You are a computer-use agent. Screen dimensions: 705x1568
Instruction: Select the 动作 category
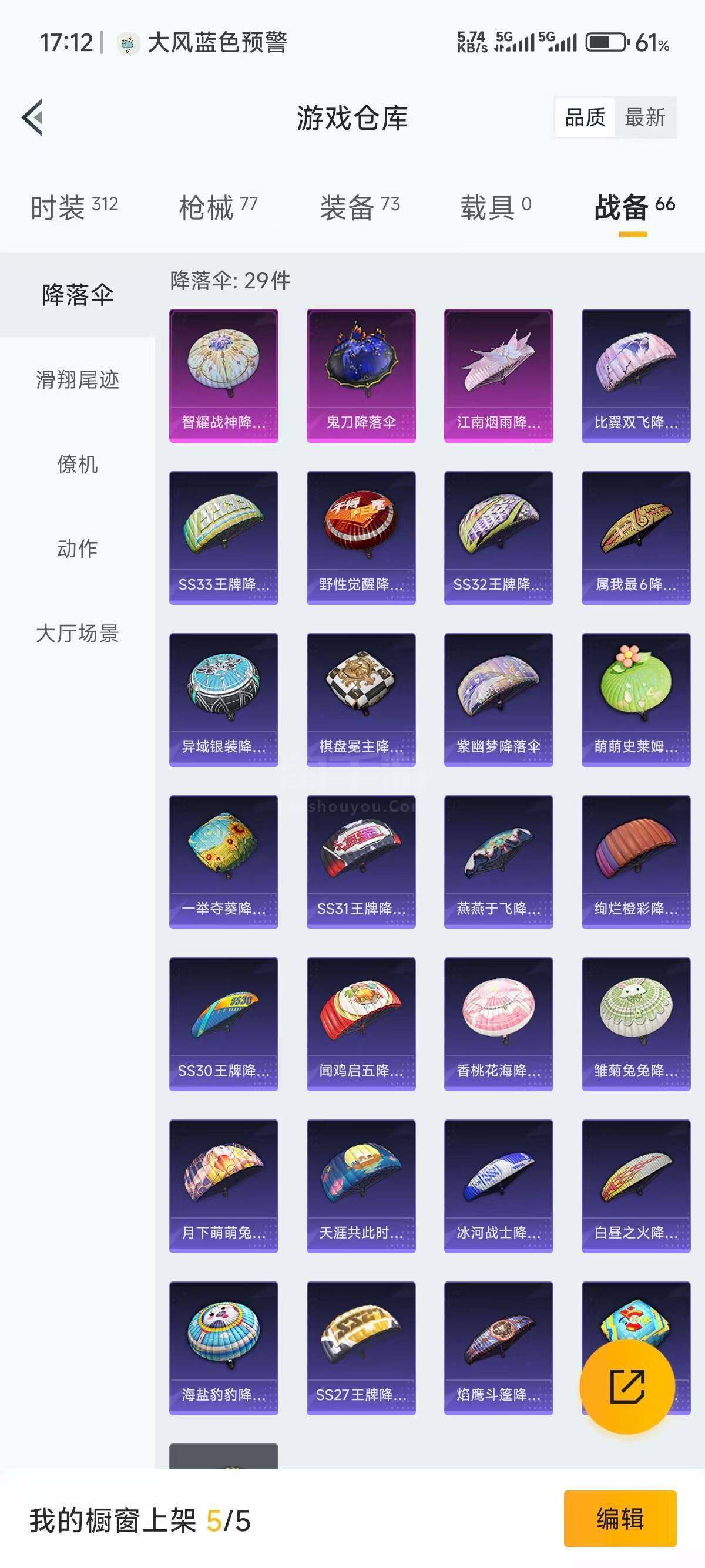point(78,549)
